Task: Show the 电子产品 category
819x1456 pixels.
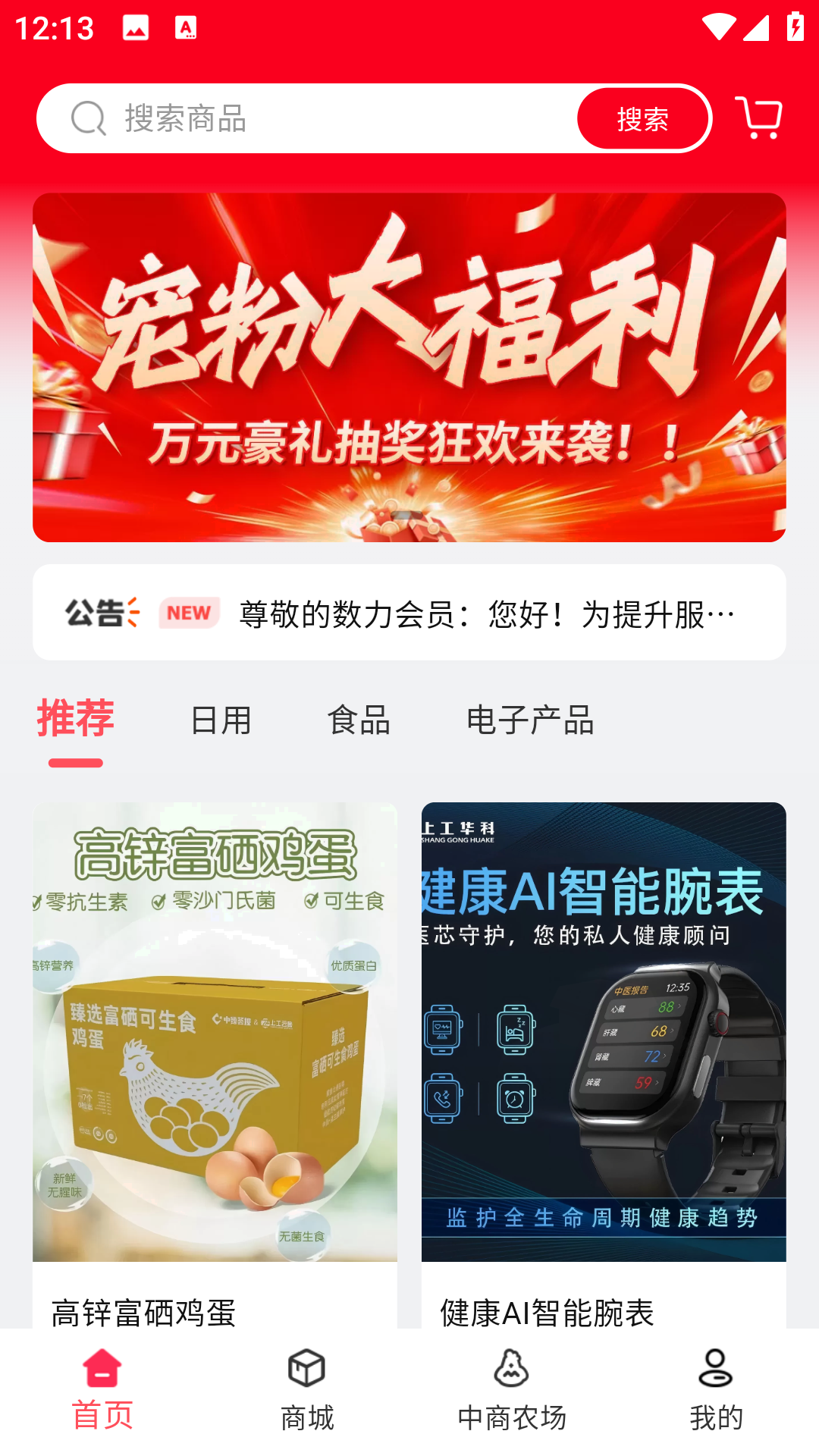Action: 530,720
